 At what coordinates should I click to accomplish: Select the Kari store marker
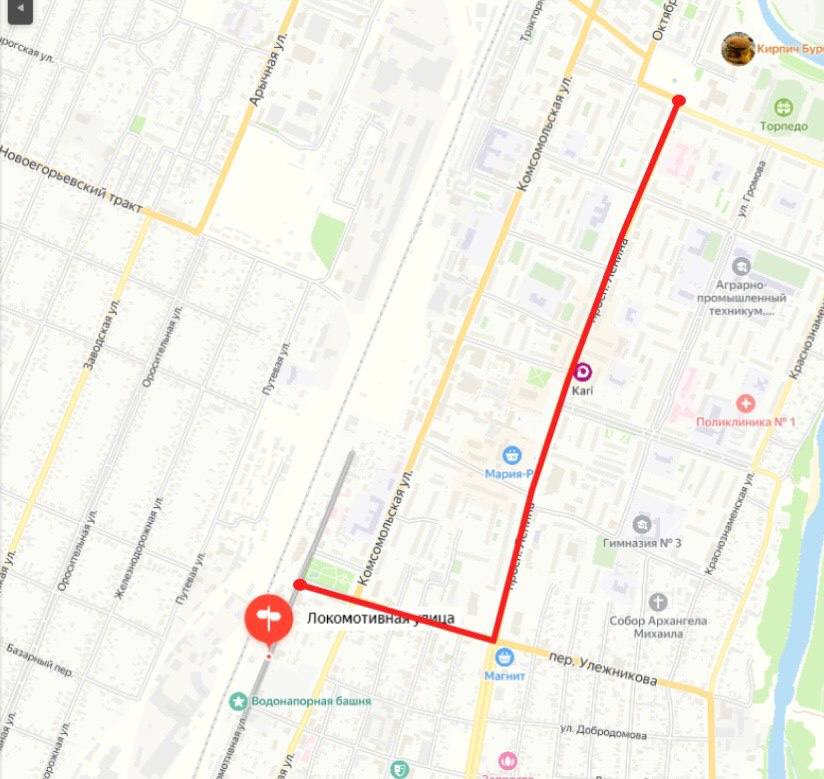[x=582, y=371]
